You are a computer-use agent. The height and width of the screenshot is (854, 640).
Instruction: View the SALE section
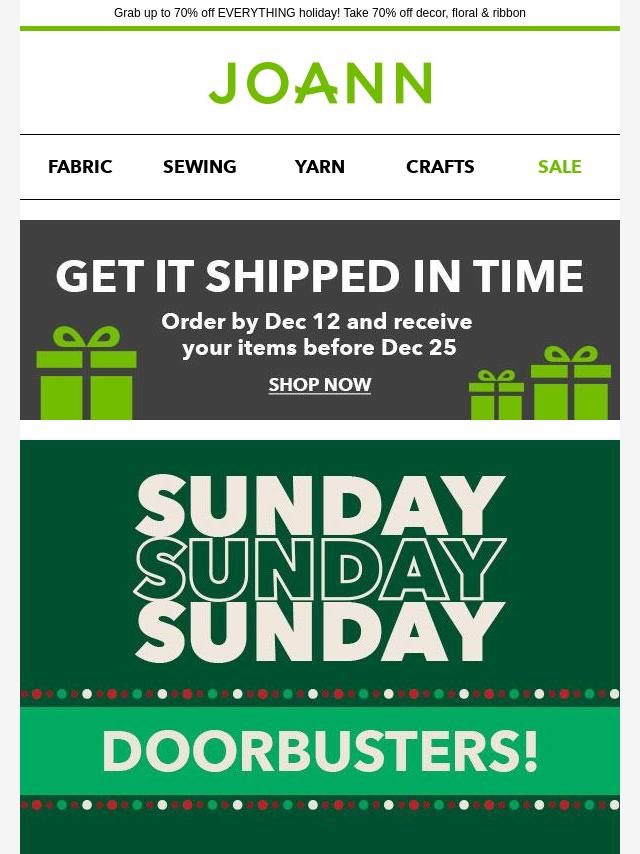tap(559, 167)
